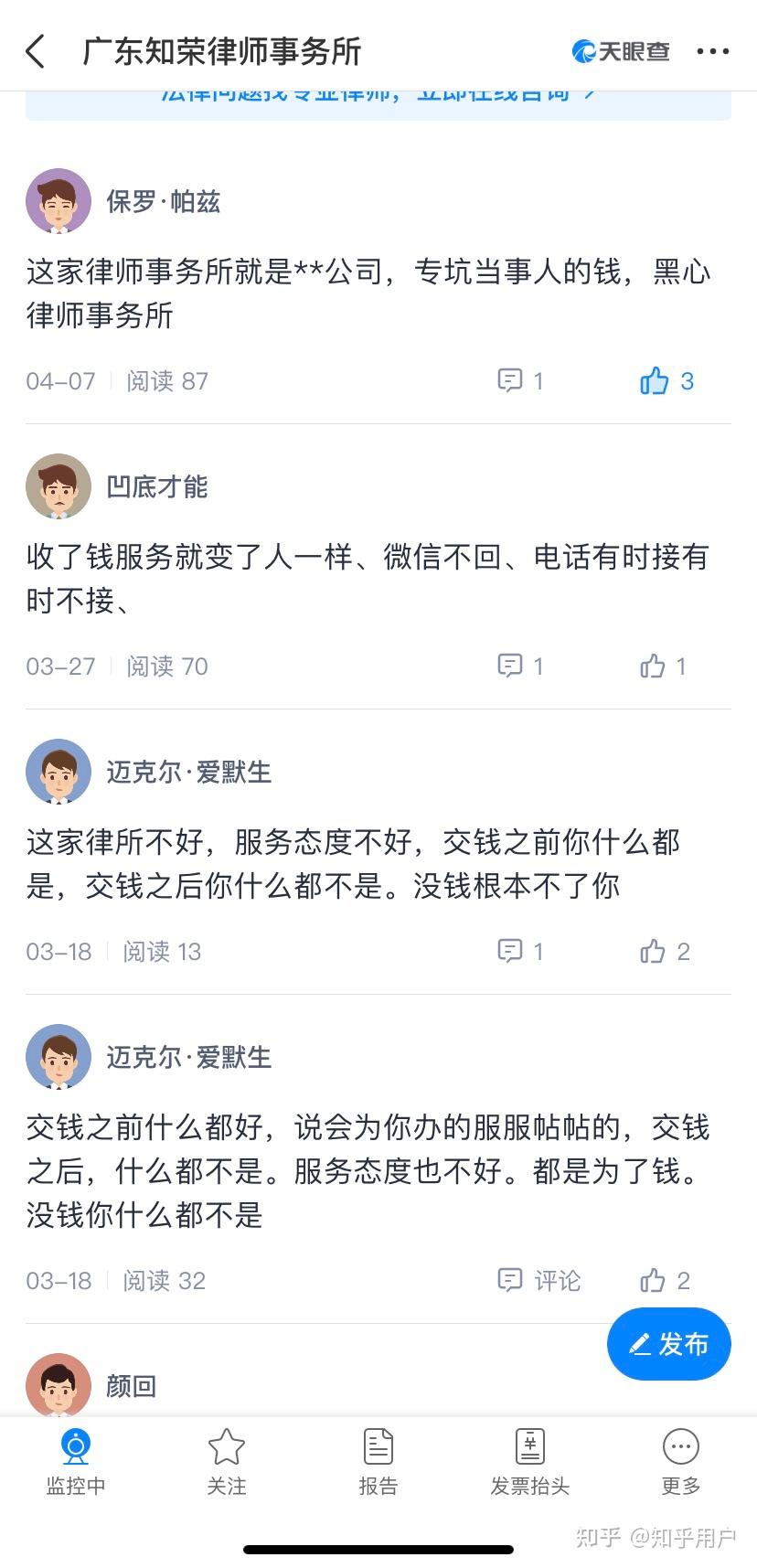Tap the comment icon on 迈克尔·爱默生's 03-18 review
The image size is (757, 1568).
[510, 952]
